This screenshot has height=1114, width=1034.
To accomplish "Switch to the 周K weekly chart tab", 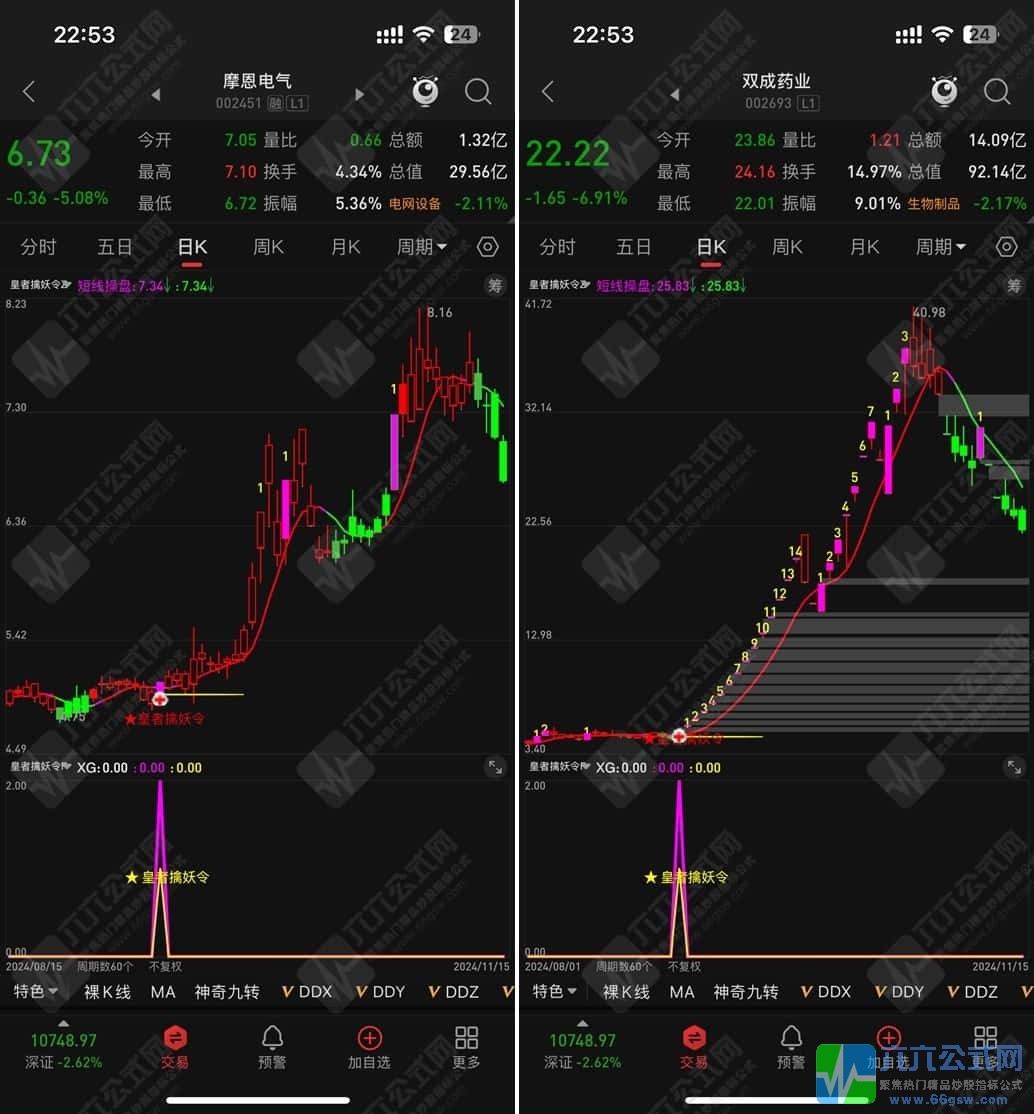I will click(268, 246).
